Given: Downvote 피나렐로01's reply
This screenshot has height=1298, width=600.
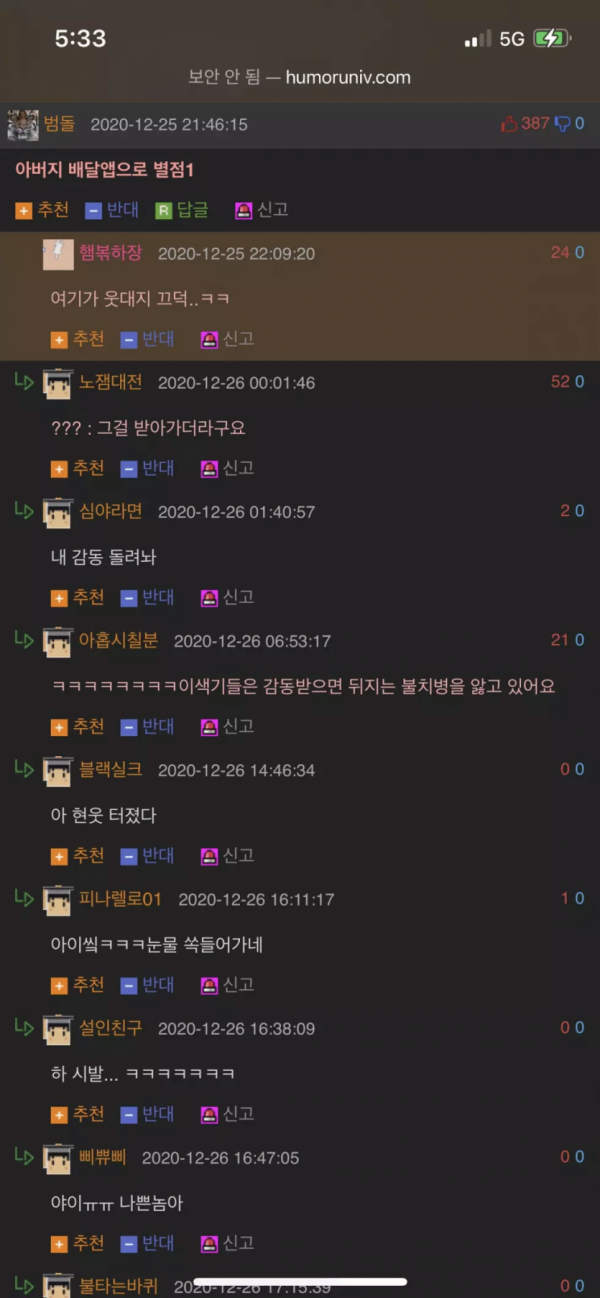Looking at the screenshot, I should tap(147, 985).
